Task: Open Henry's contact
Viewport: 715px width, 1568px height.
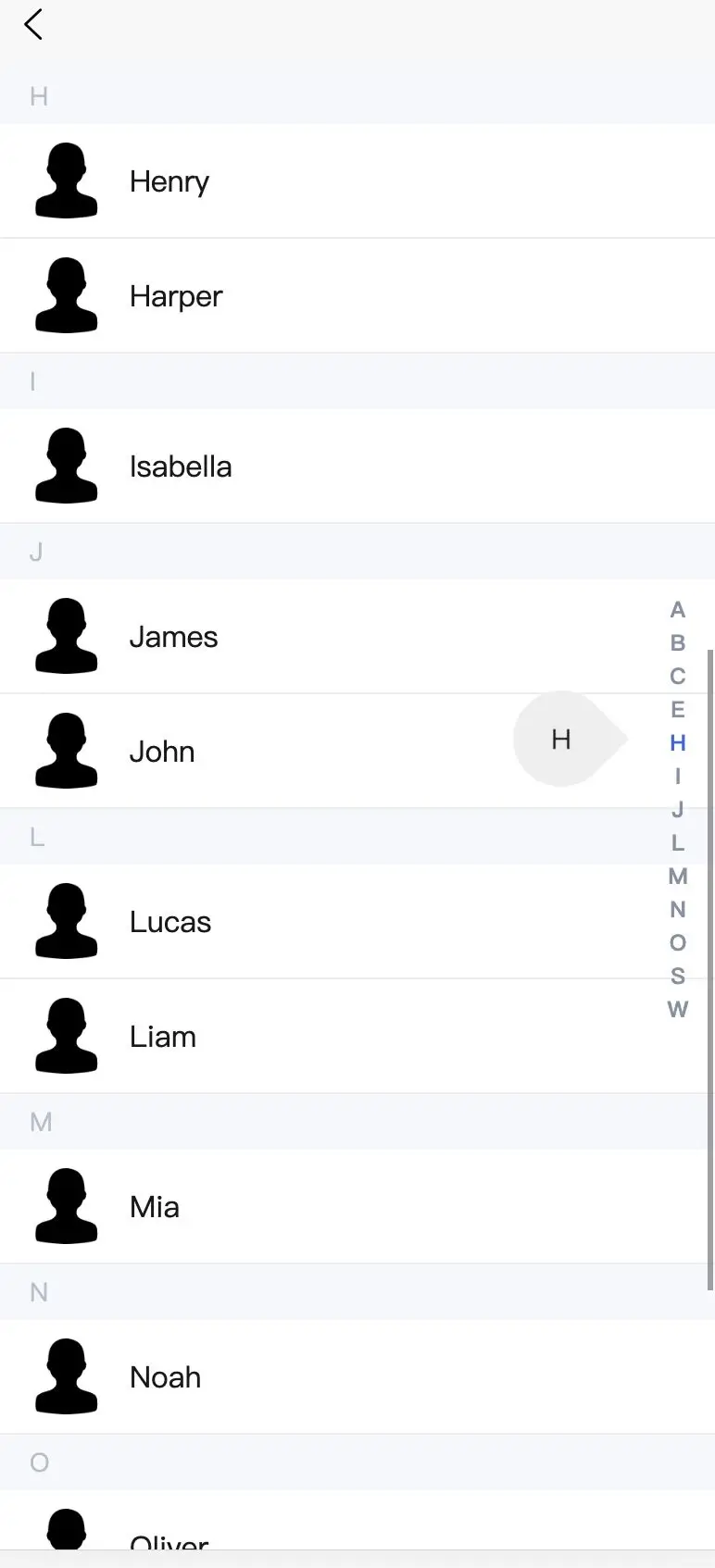Action: (x=357, y=181)
